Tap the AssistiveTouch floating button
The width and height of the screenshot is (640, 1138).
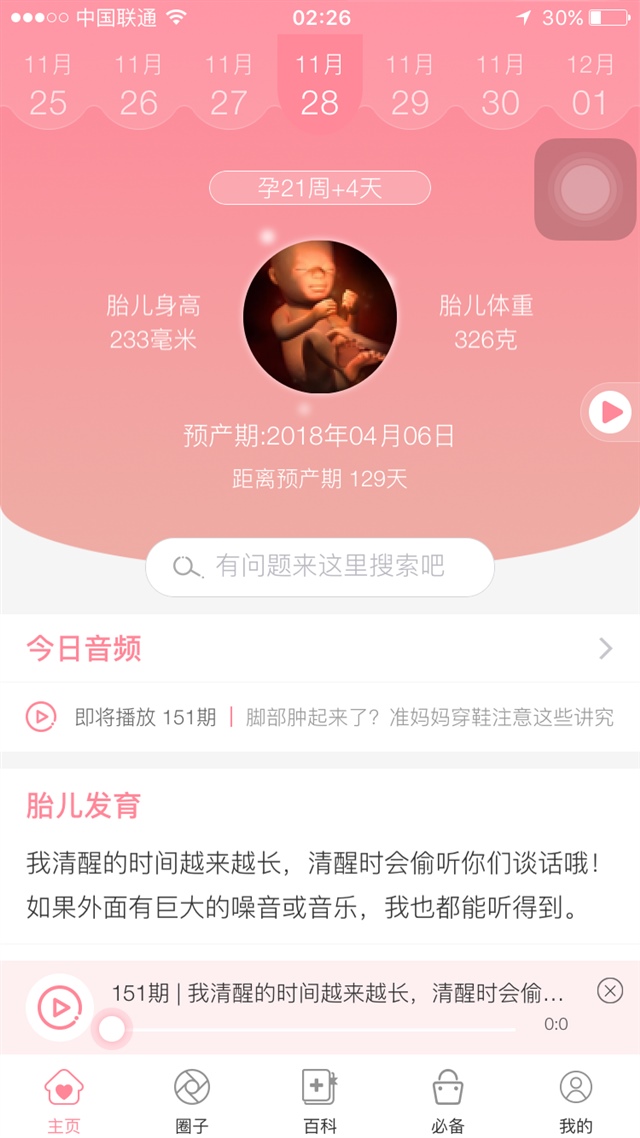pyautogui.click(x=585, y=190)
